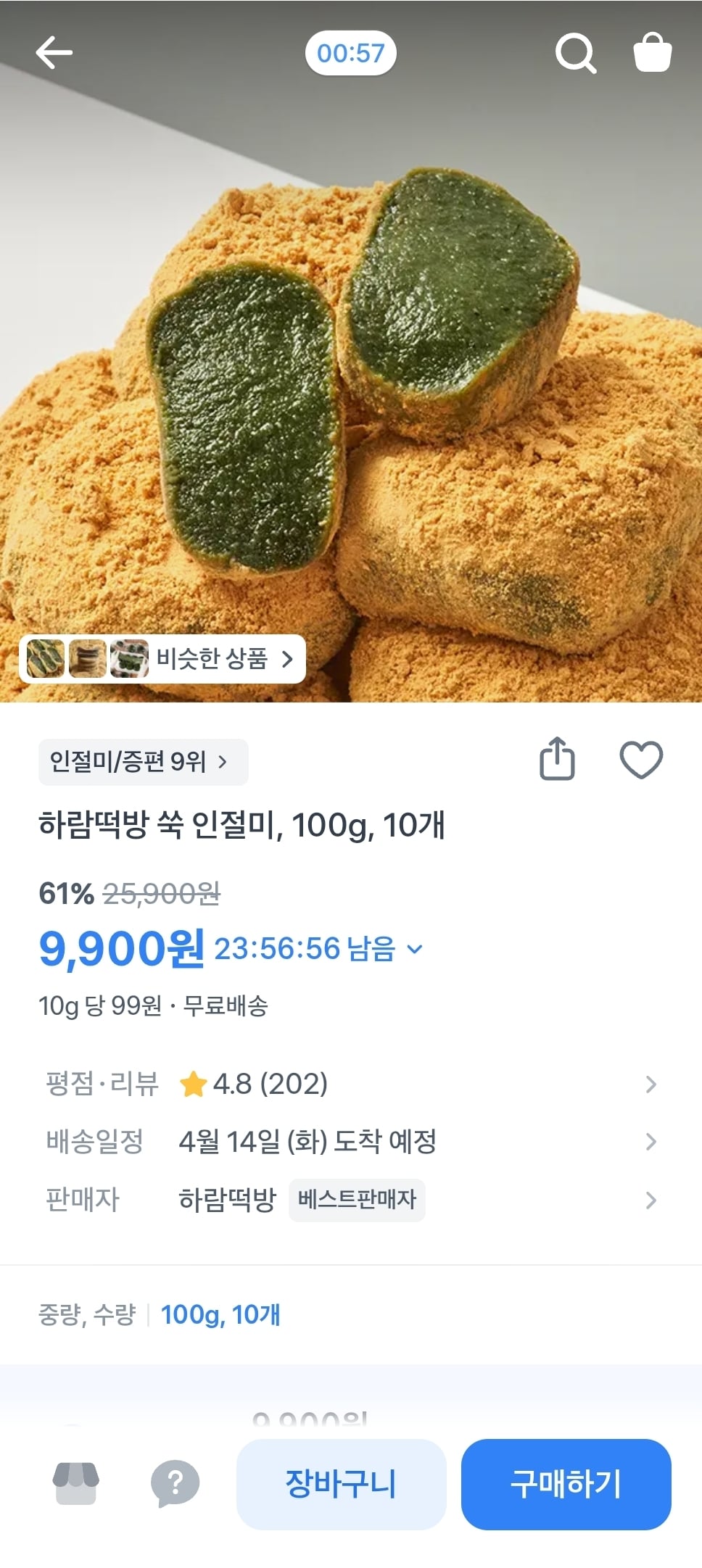Tap the timer showing 00:57
The height and width of the screenshot is (1568, 702).
pyautogui.click(x=351, y=51)
